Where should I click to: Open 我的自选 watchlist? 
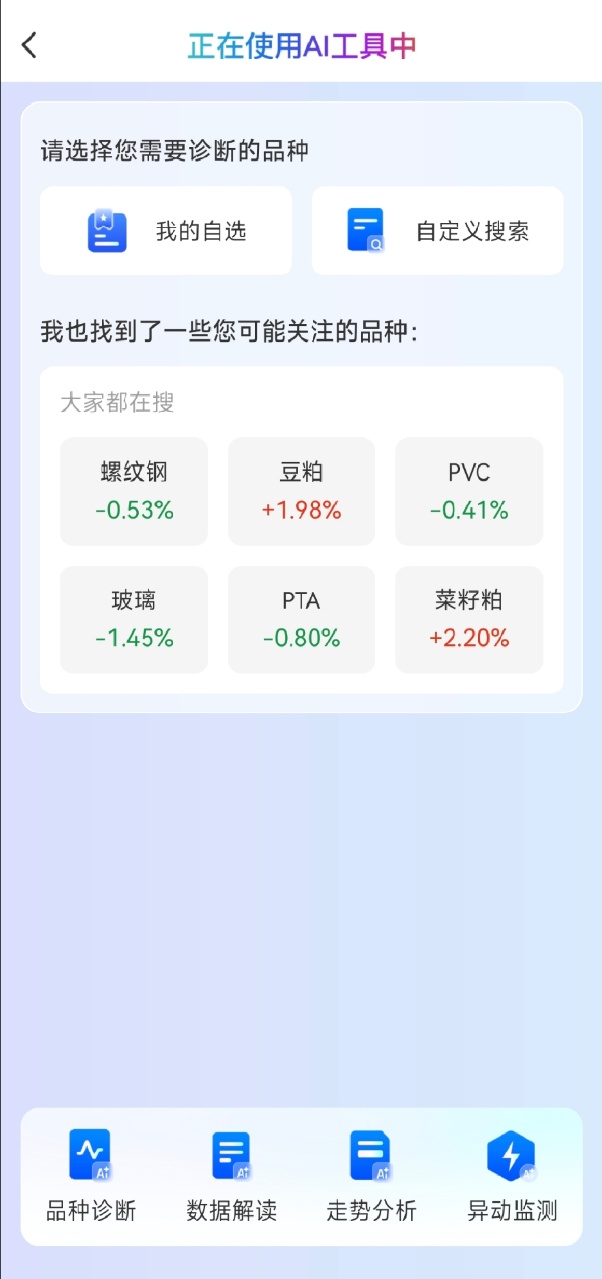point(166,231)
